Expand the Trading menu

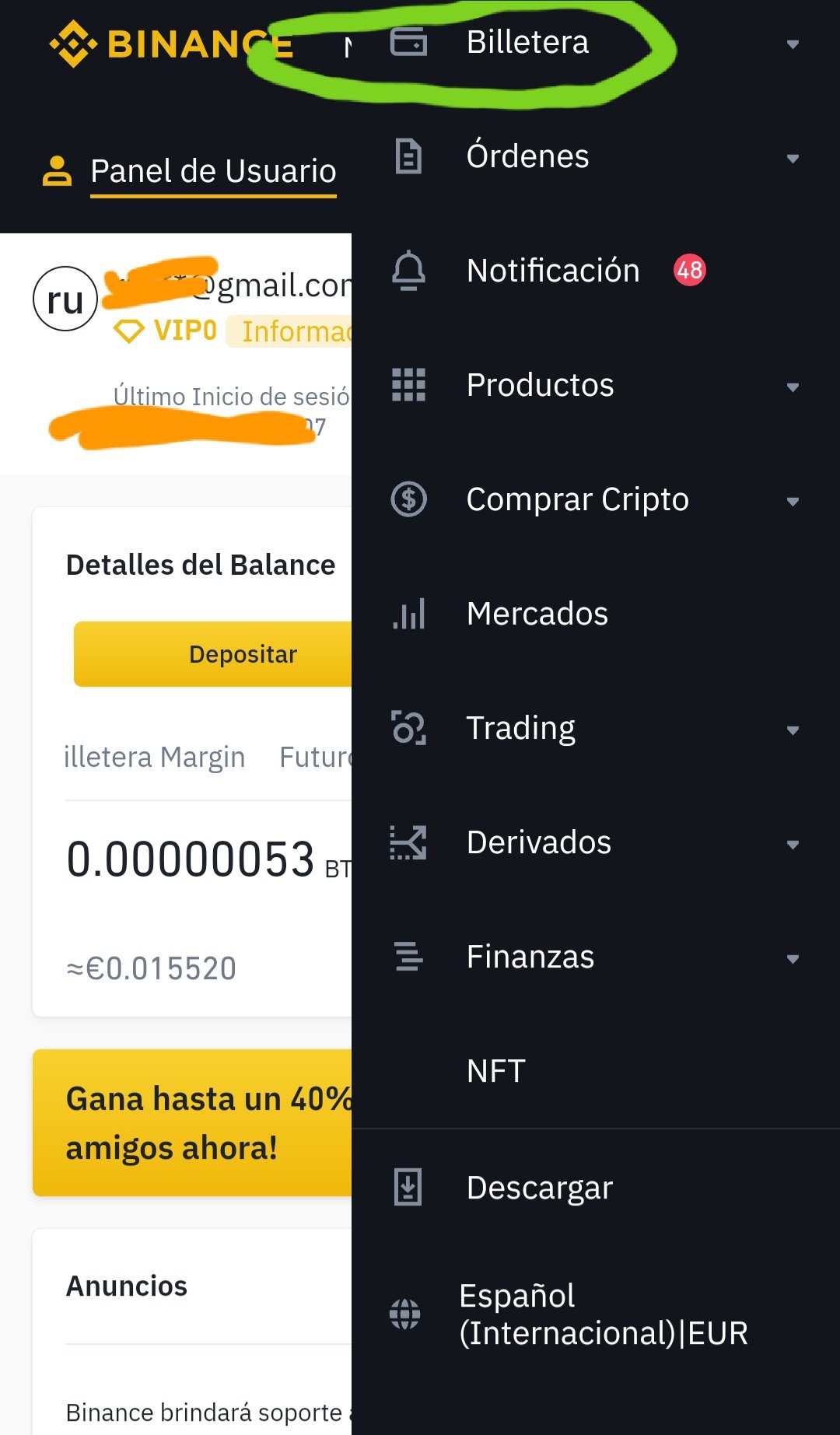[596, 728]
